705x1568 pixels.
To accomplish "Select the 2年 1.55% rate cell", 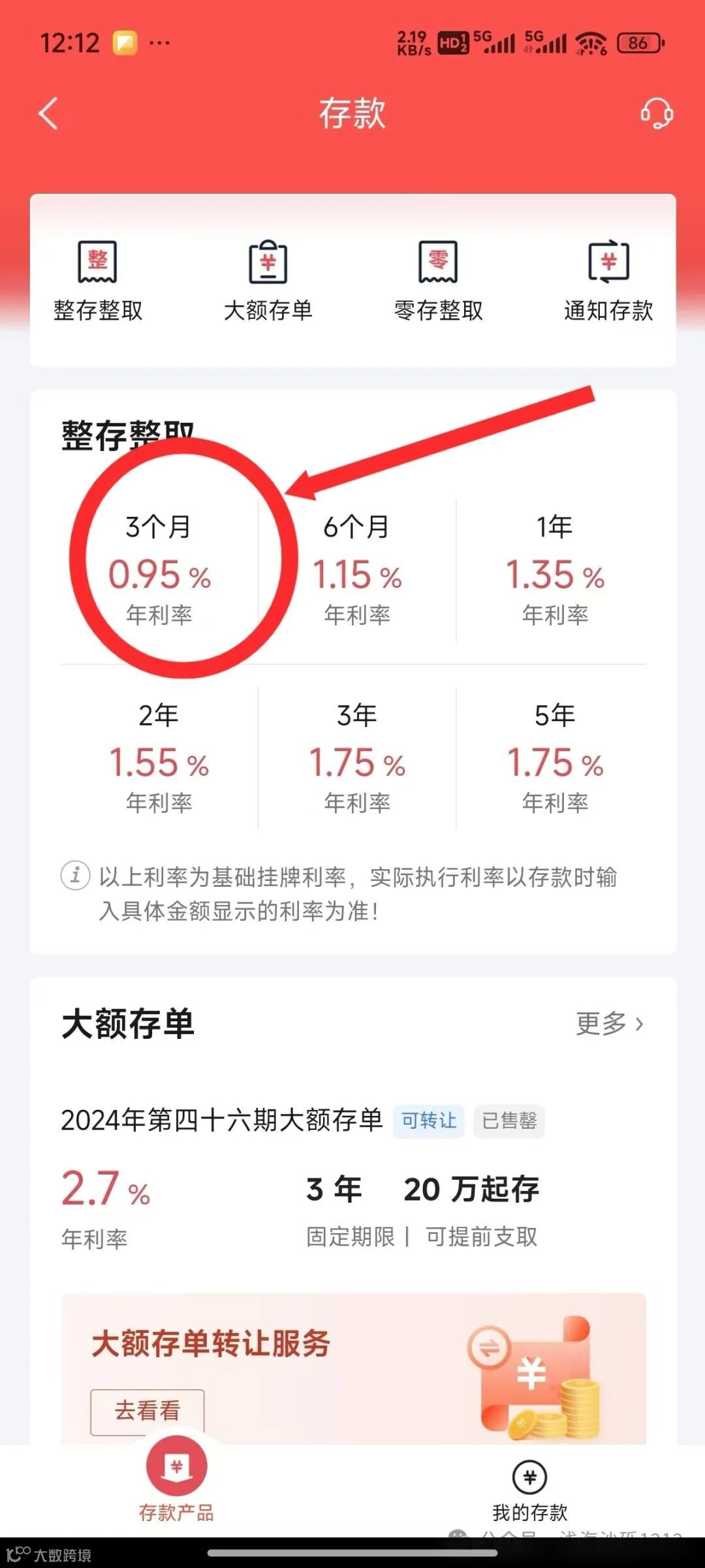I will pyautogui.click(x=160, y=757).
